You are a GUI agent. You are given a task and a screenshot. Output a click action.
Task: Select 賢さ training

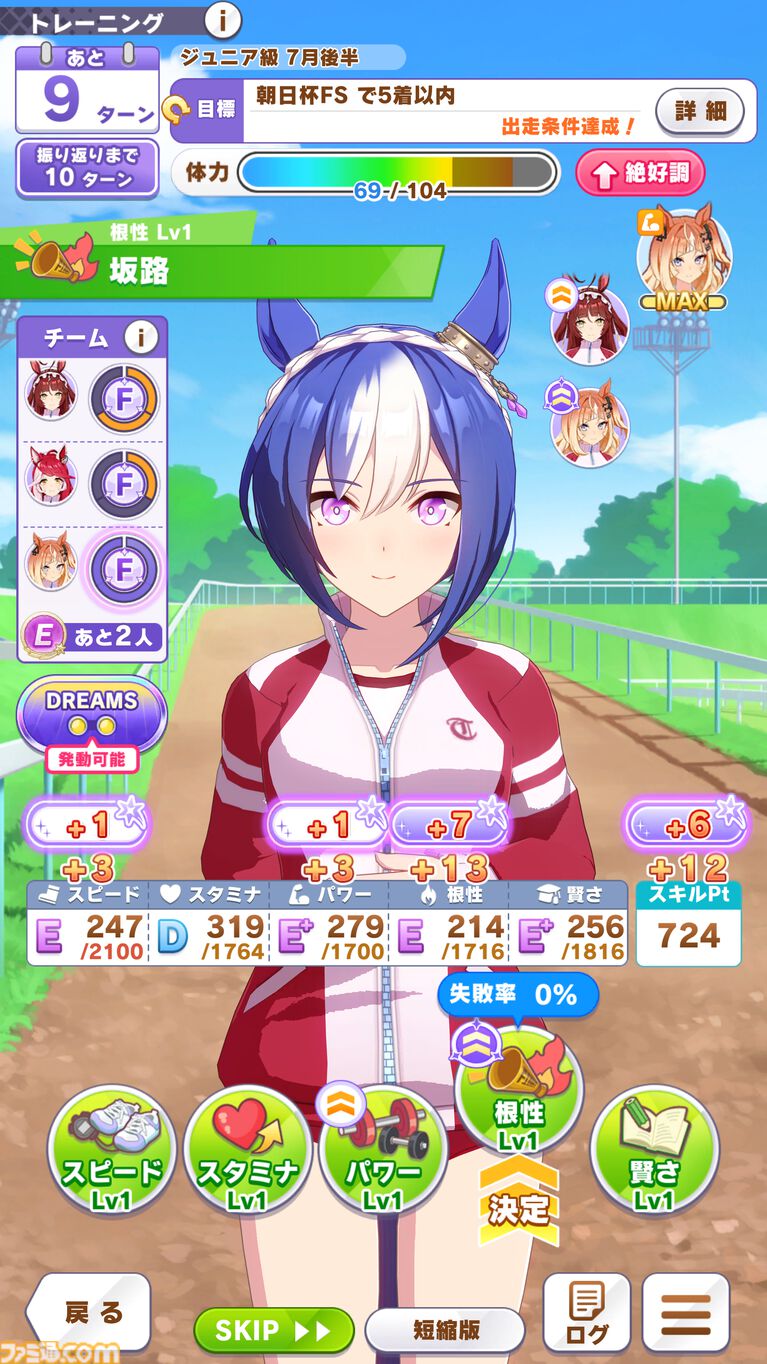[x=654, y=1150]
